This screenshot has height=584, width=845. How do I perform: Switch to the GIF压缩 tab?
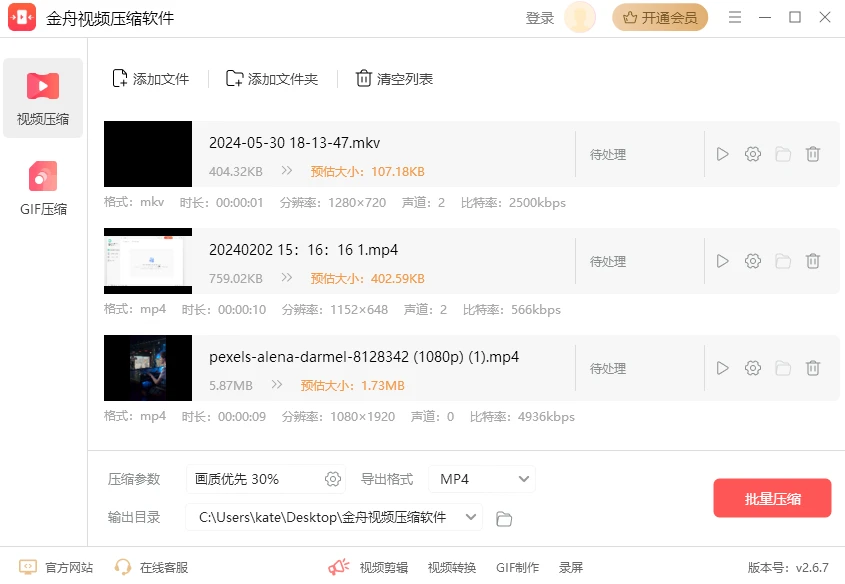[x=43, y=189]
